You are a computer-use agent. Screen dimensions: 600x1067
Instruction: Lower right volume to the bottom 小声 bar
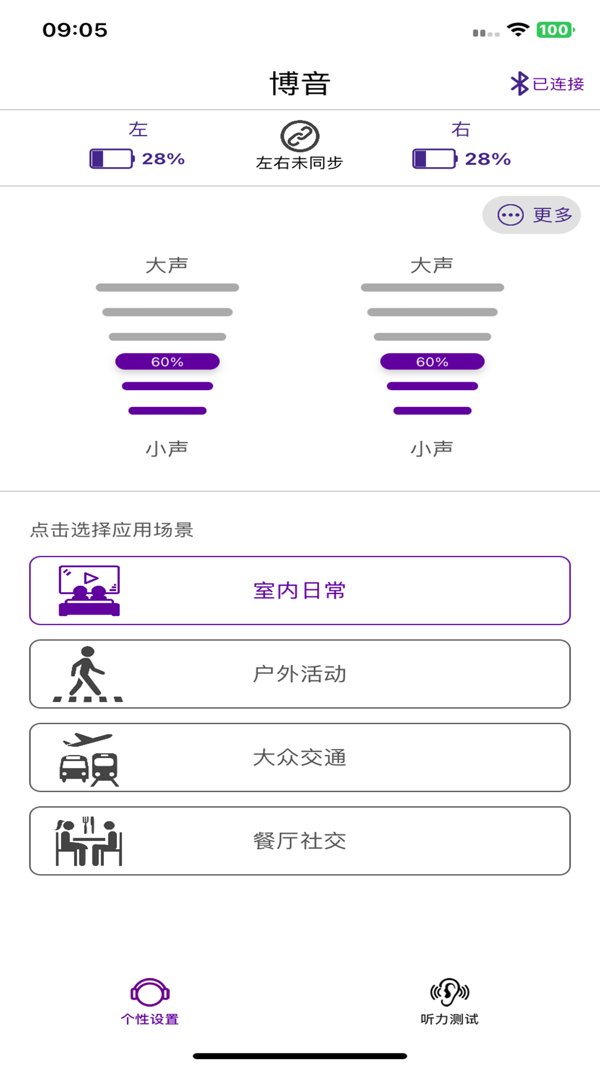pyautogui.click(x=432, y=411)
